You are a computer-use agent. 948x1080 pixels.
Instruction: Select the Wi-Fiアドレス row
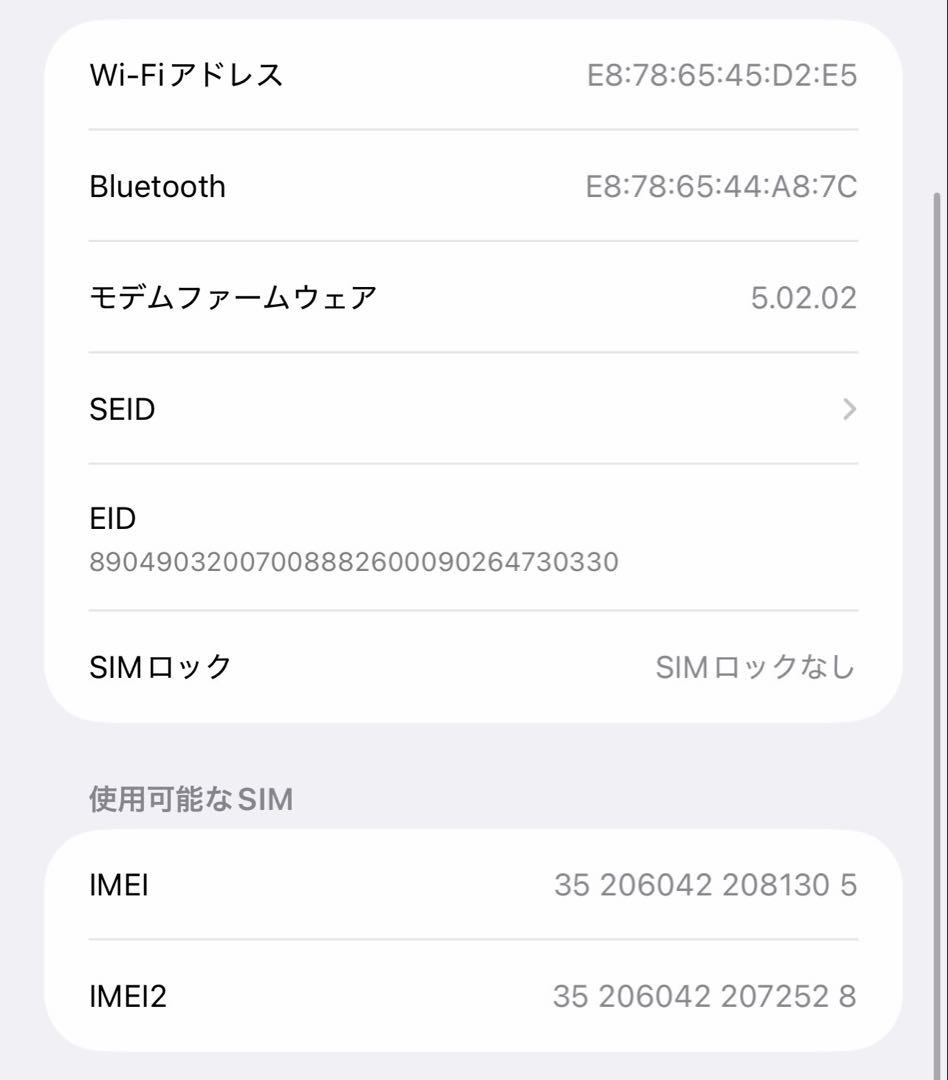474,75
